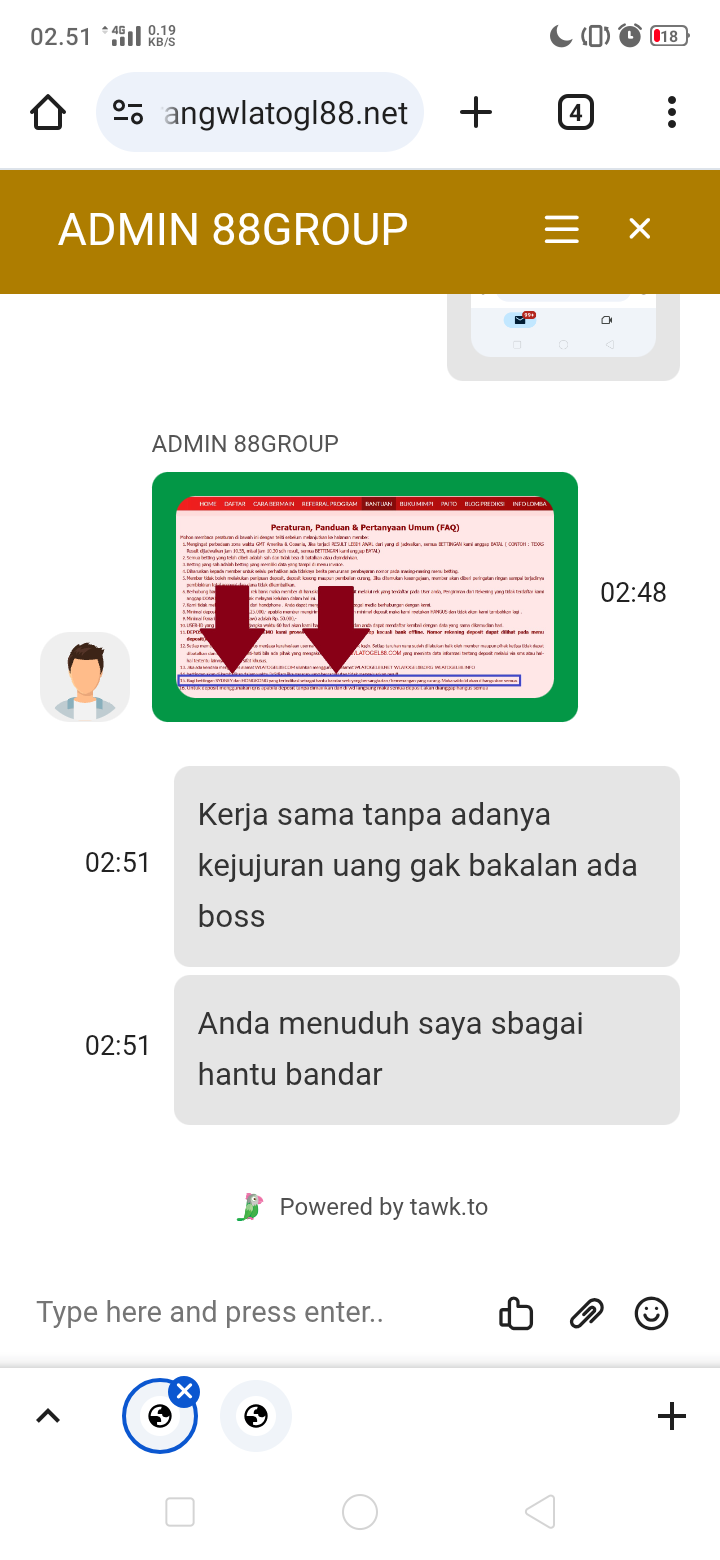Open a new browser tab
This screenshot has height=1560, width=720.
(476, 113)
